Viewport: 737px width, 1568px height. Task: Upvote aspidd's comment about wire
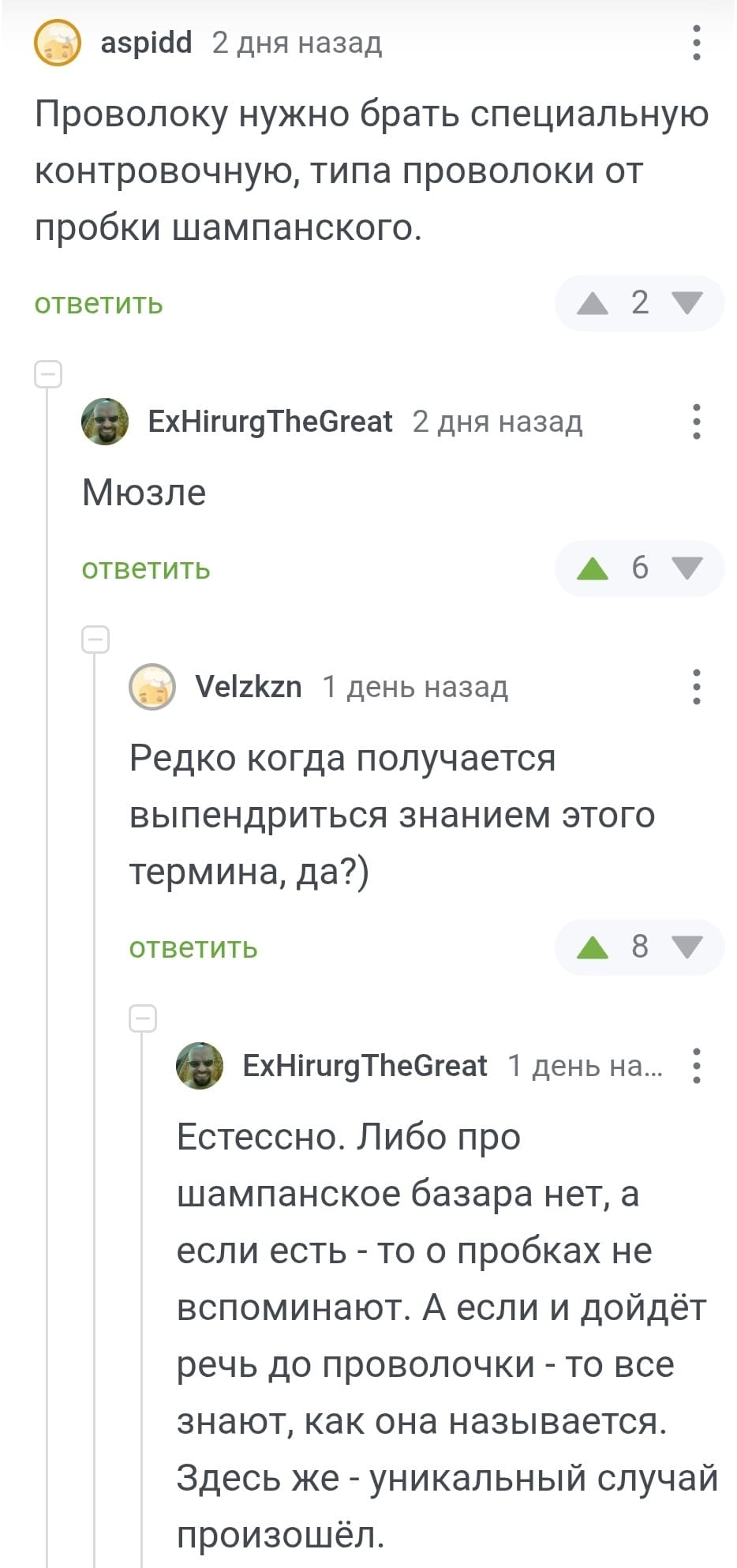[x=593, y=303]
